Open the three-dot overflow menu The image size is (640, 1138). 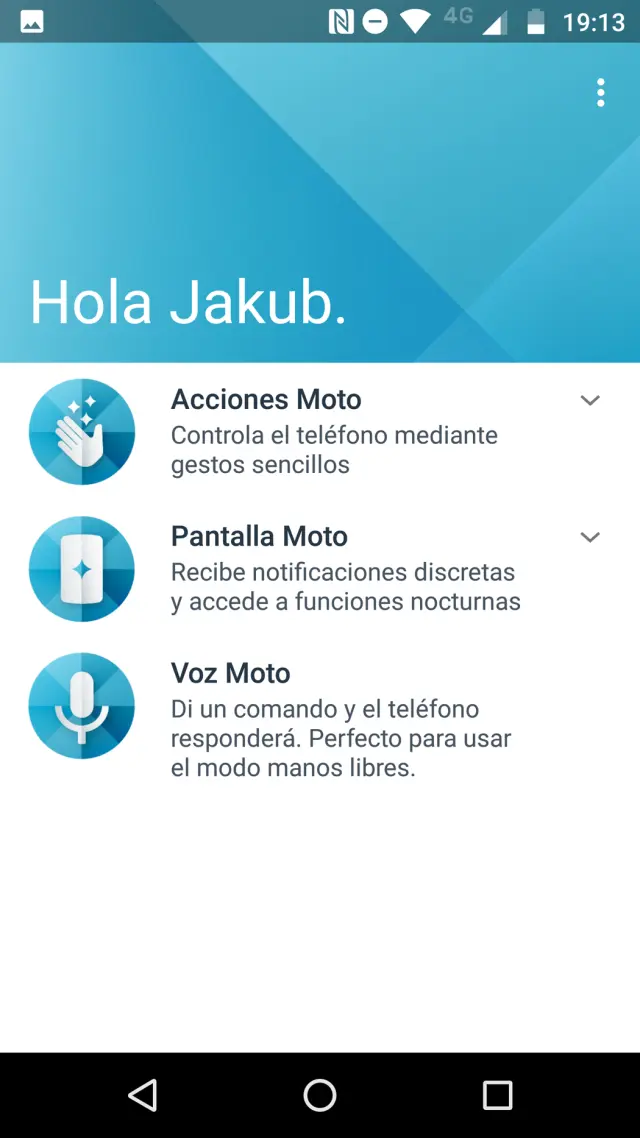pyautogui.click(x=600, y=93)
